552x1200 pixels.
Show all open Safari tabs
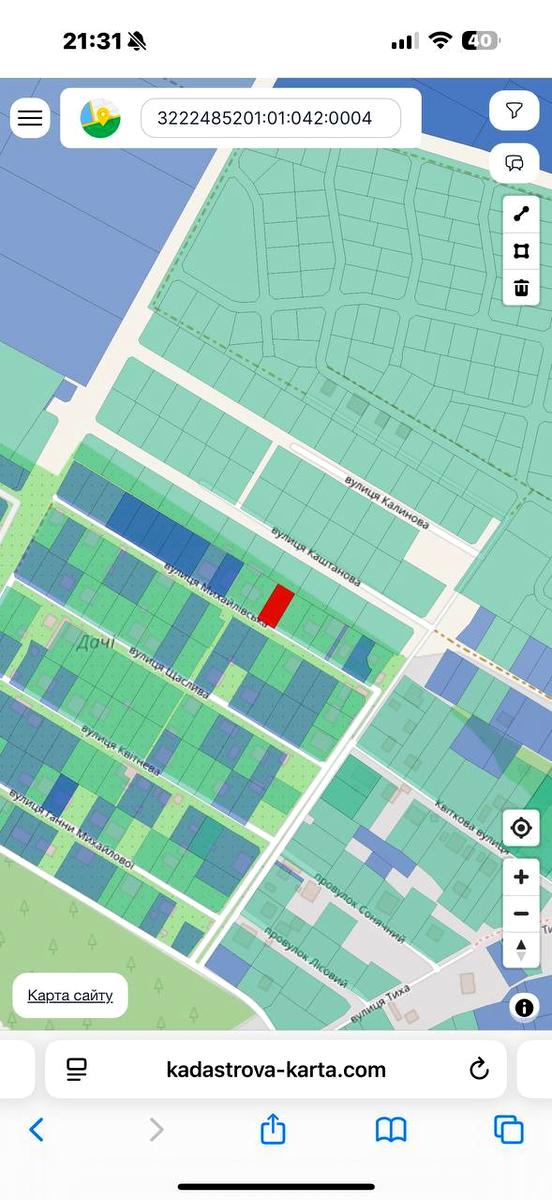(x=509, y=1130)
